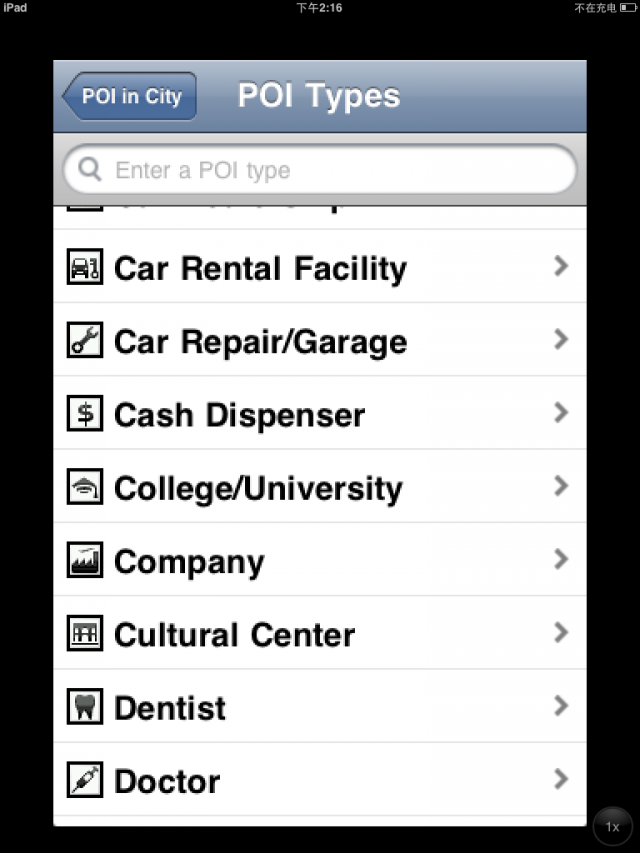Select Company from the list
The image size is (640, 854).
pos(320,560)
